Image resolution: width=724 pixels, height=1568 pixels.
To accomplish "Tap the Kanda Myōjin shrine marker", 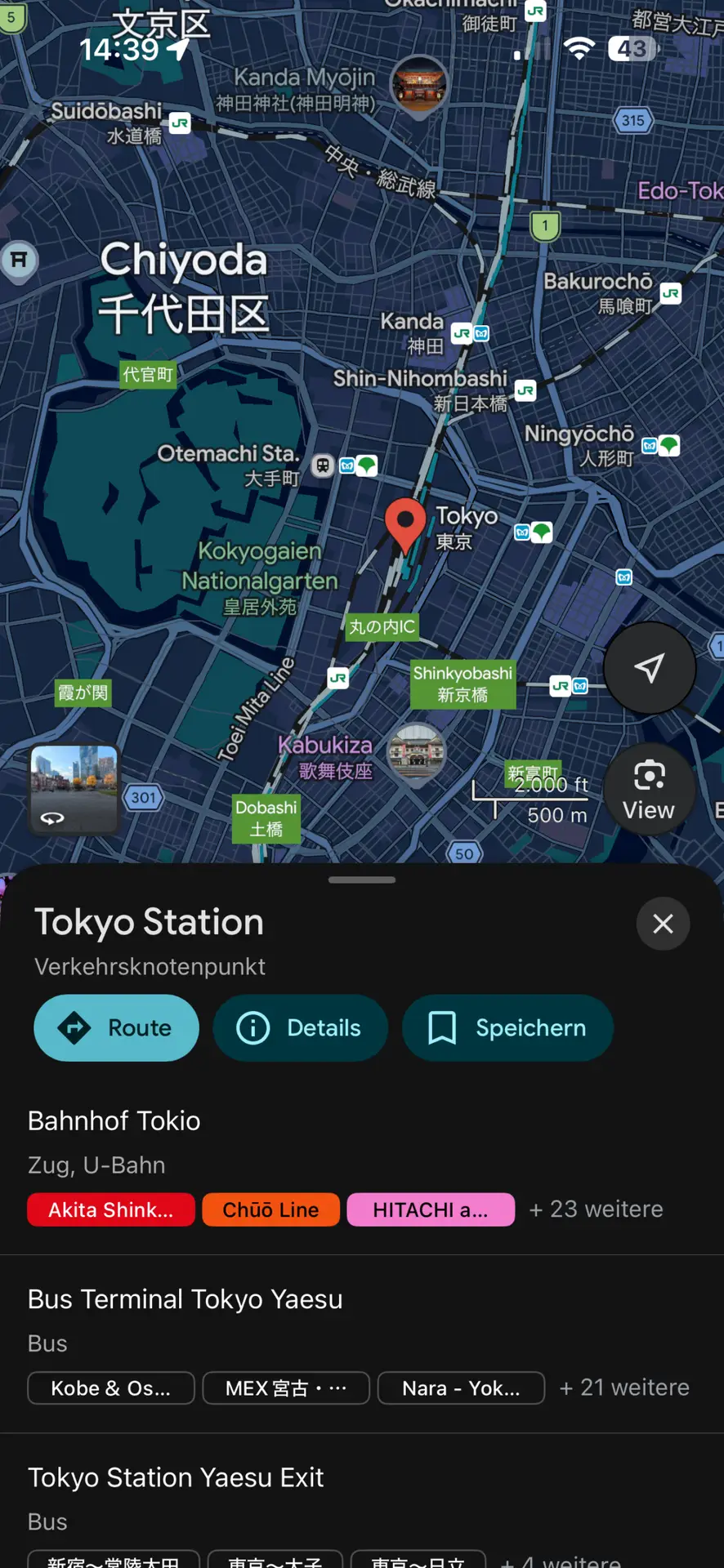I will 418,85.
